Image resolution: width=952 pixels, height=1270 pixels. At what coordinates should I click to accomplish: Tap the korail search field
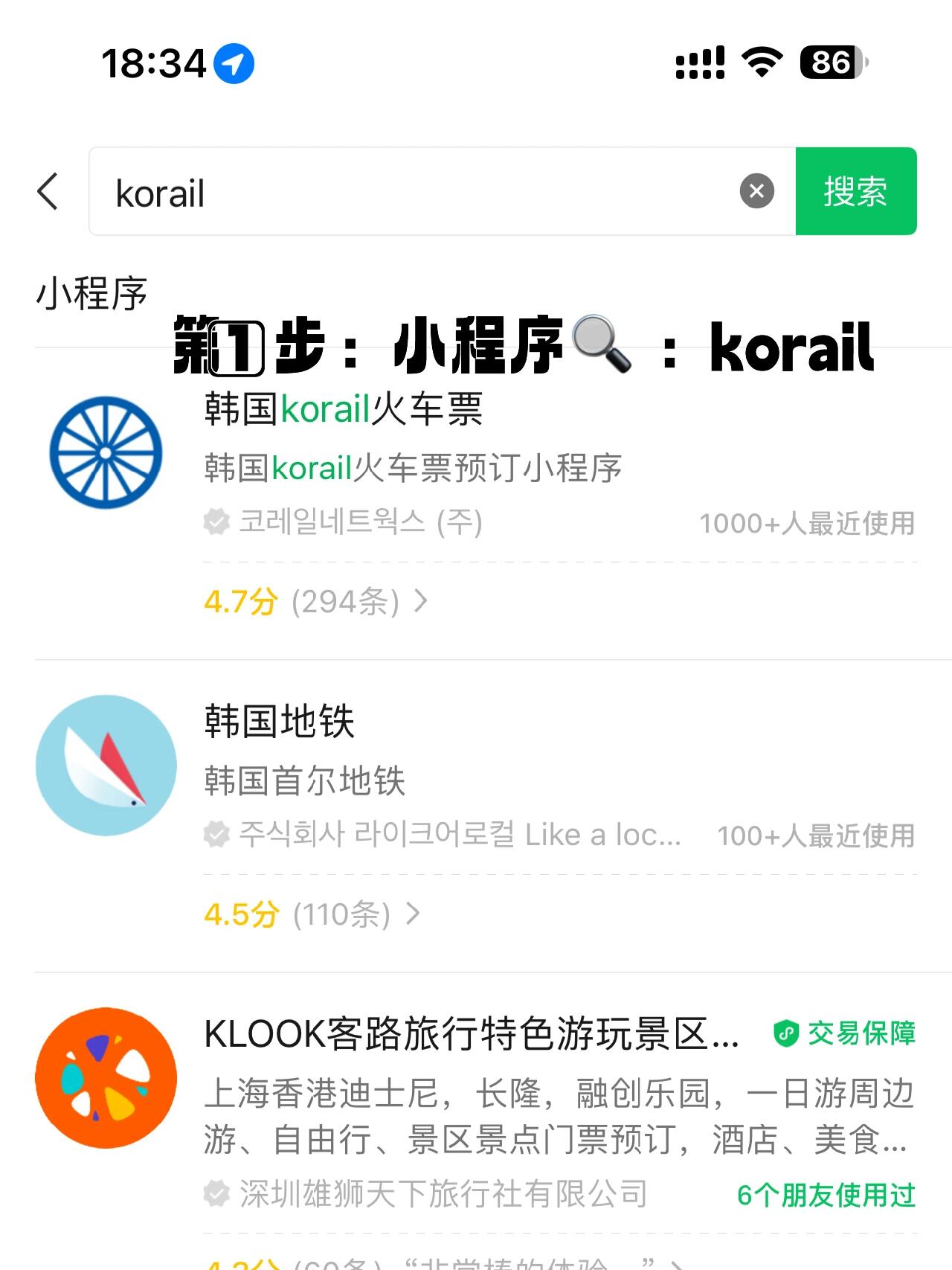(x=416, y=192)
